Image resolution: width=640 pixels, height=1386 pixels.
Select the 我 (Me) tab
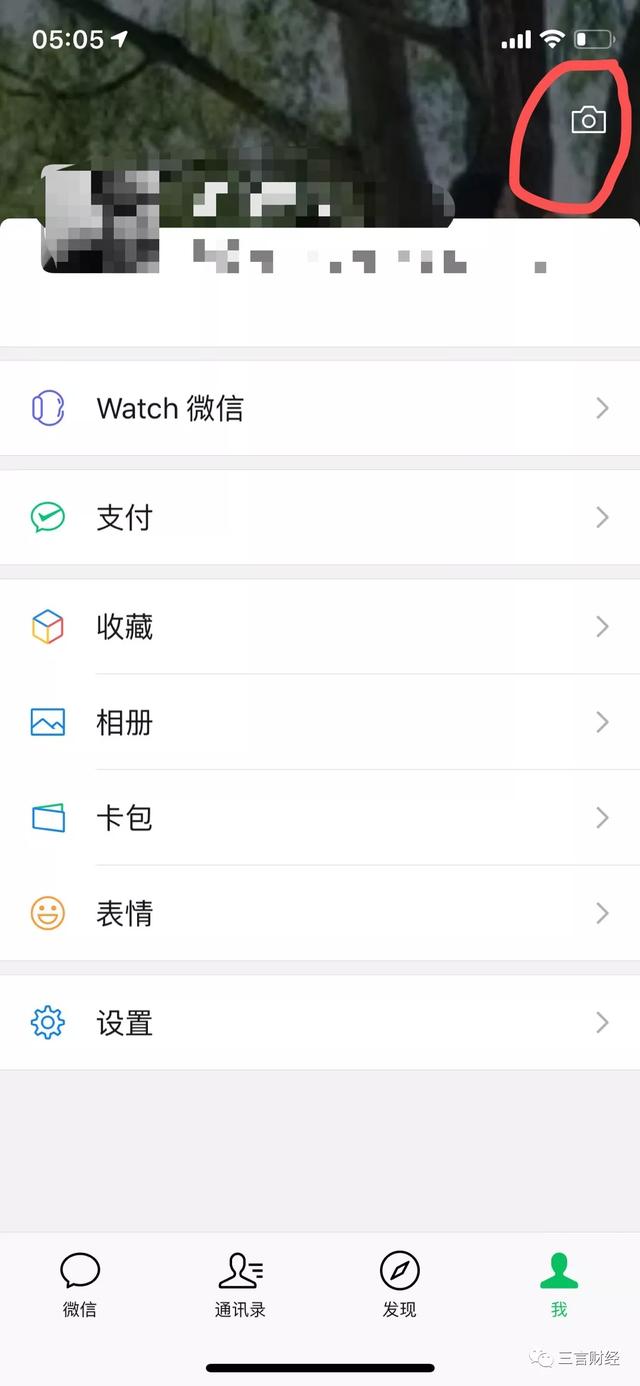point(559,1284)
